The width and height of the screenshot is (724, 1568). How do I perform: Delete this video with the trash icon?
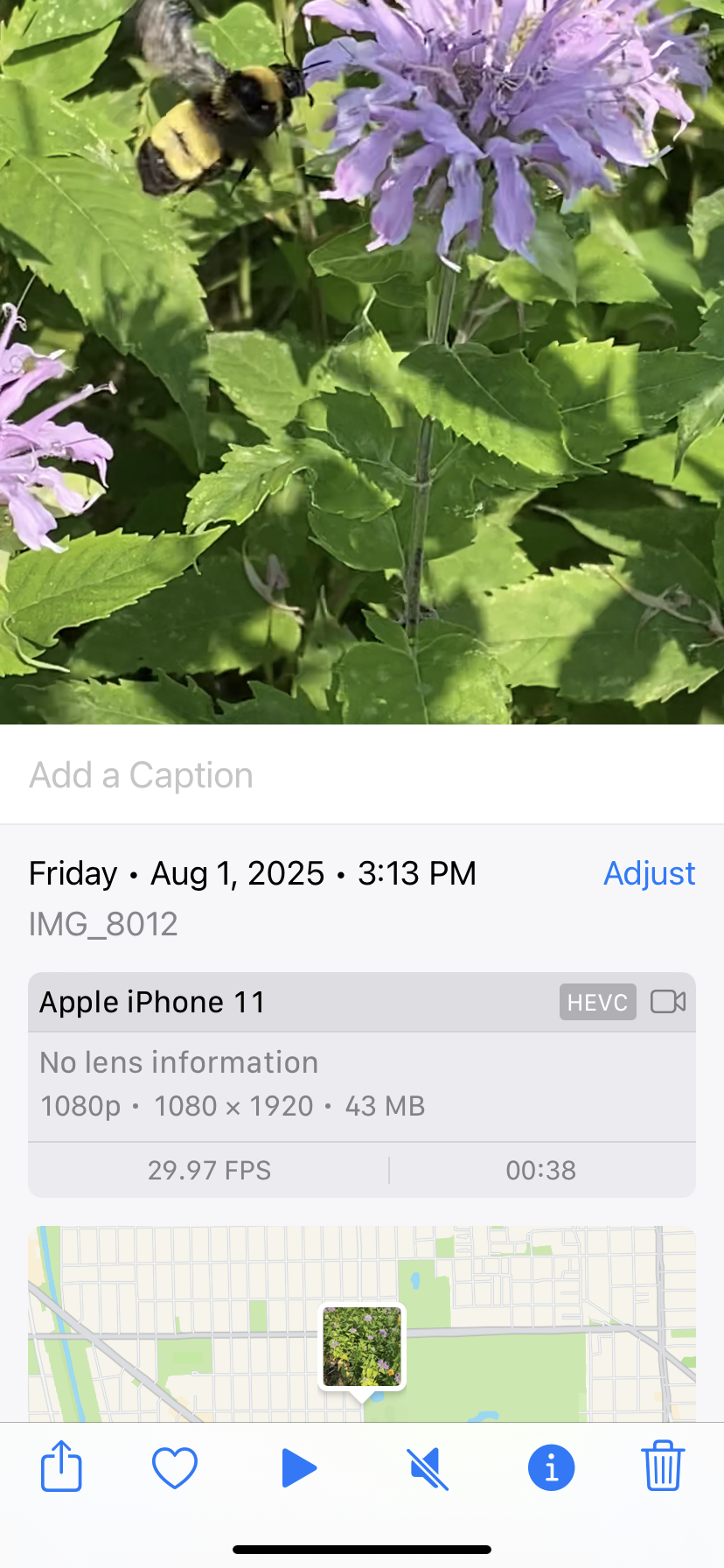click(x=663, y=1467)
